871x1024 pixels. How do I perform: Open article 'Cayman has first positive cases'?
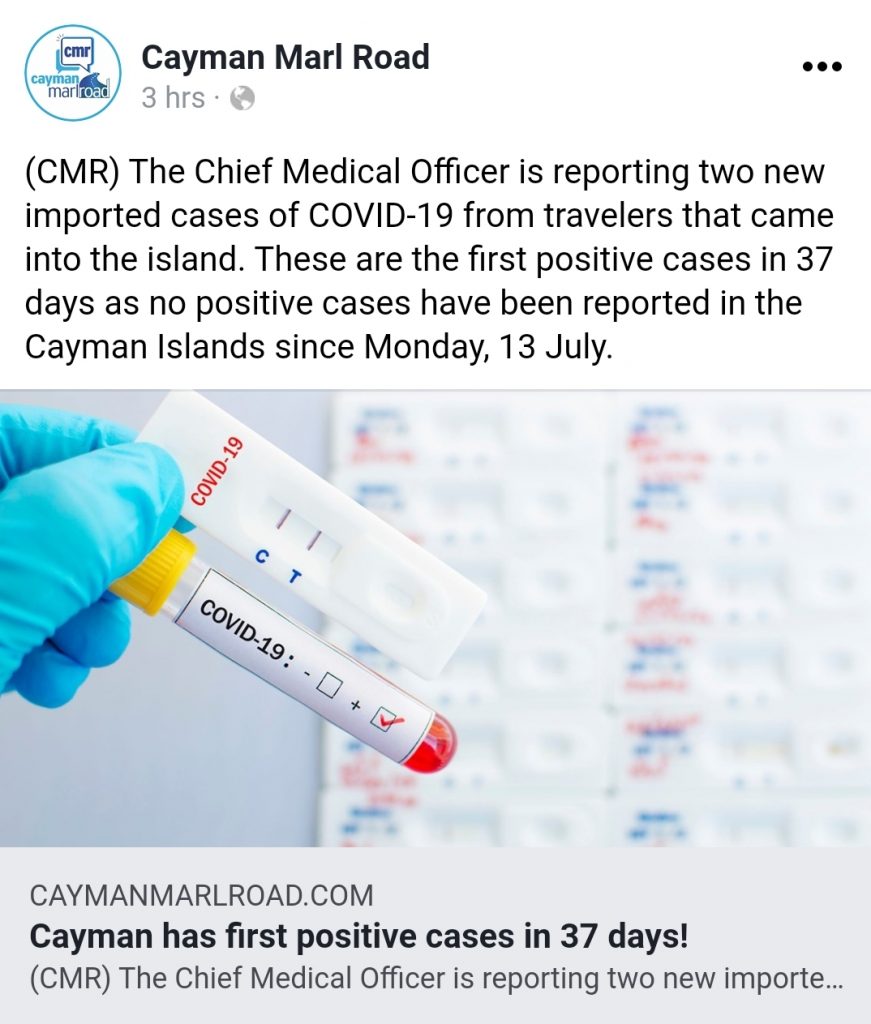[x=359, y=938]
